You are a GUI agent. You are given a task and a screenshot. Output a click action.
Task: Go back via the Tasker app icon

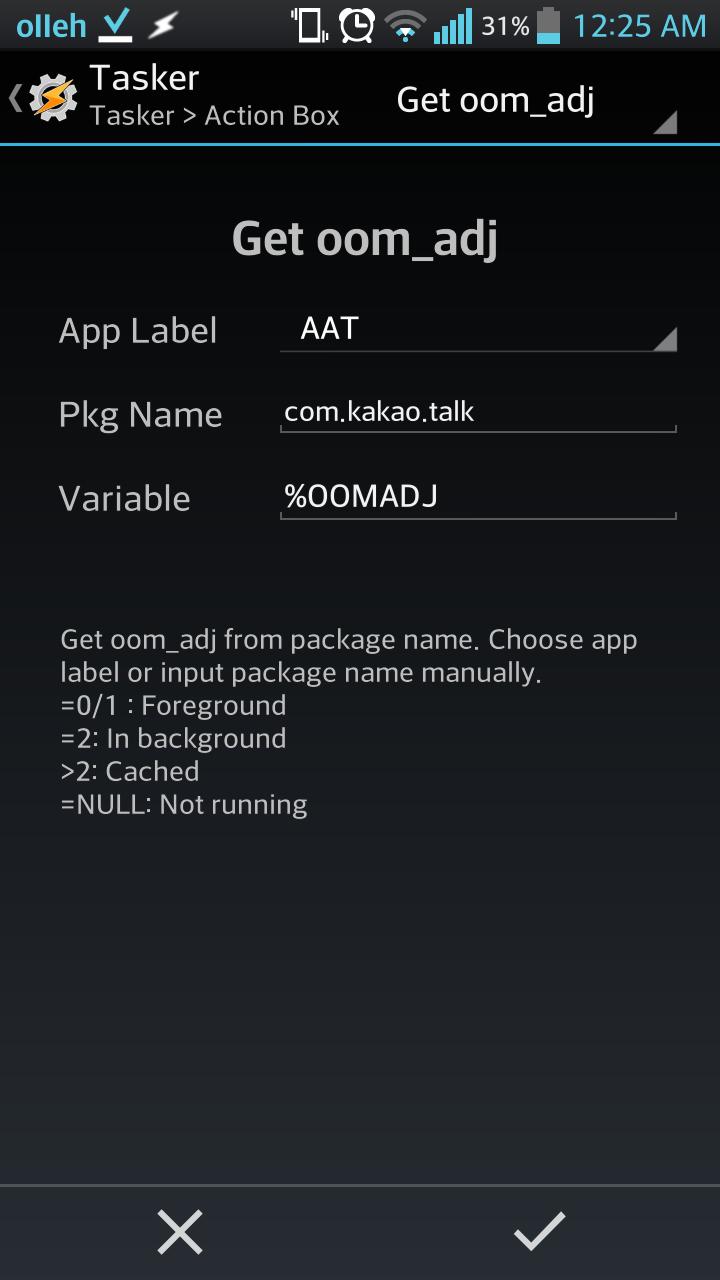point(50,98)
